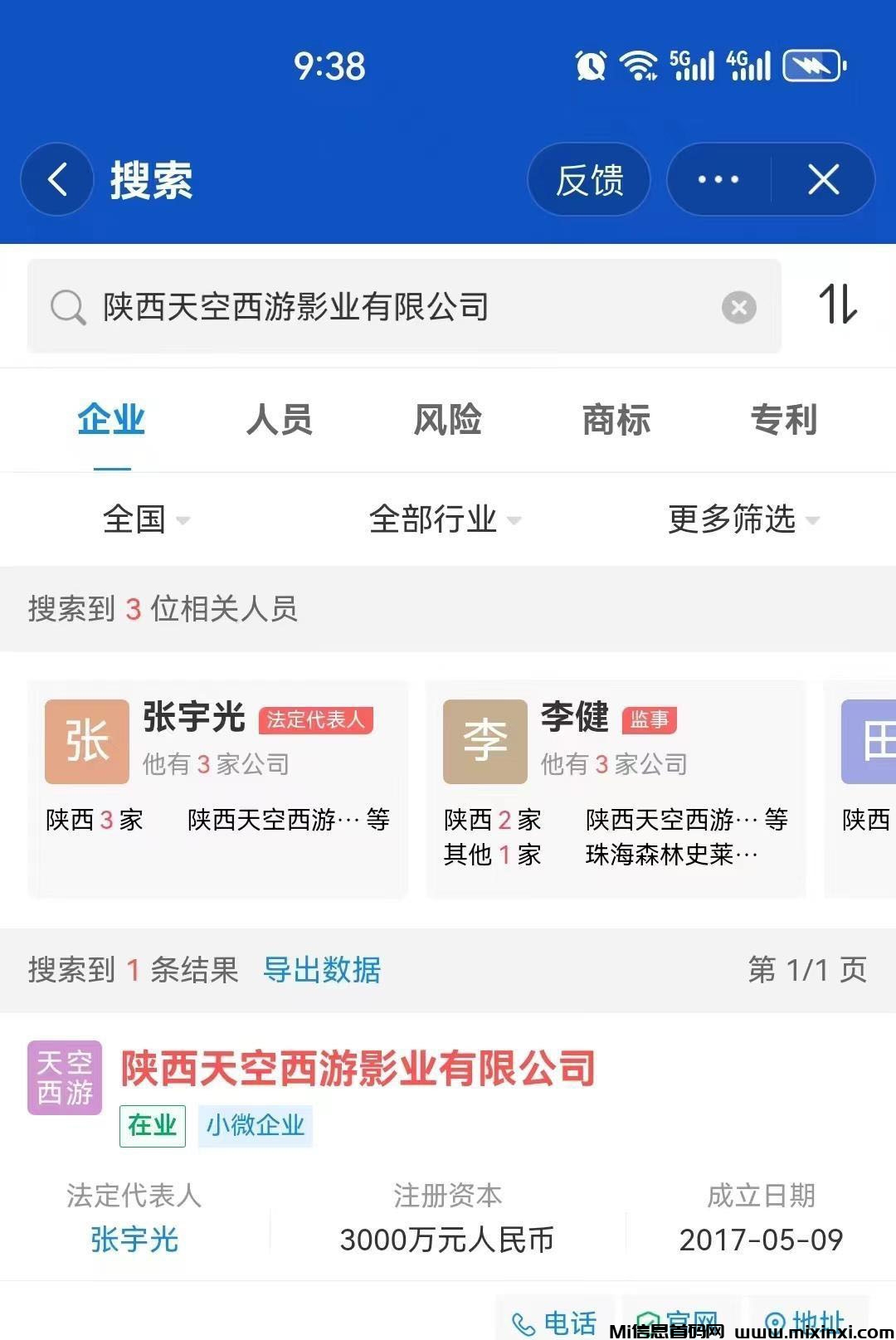896x1340 pixels.
Task: Clear the search text
Action: (738, 308)
